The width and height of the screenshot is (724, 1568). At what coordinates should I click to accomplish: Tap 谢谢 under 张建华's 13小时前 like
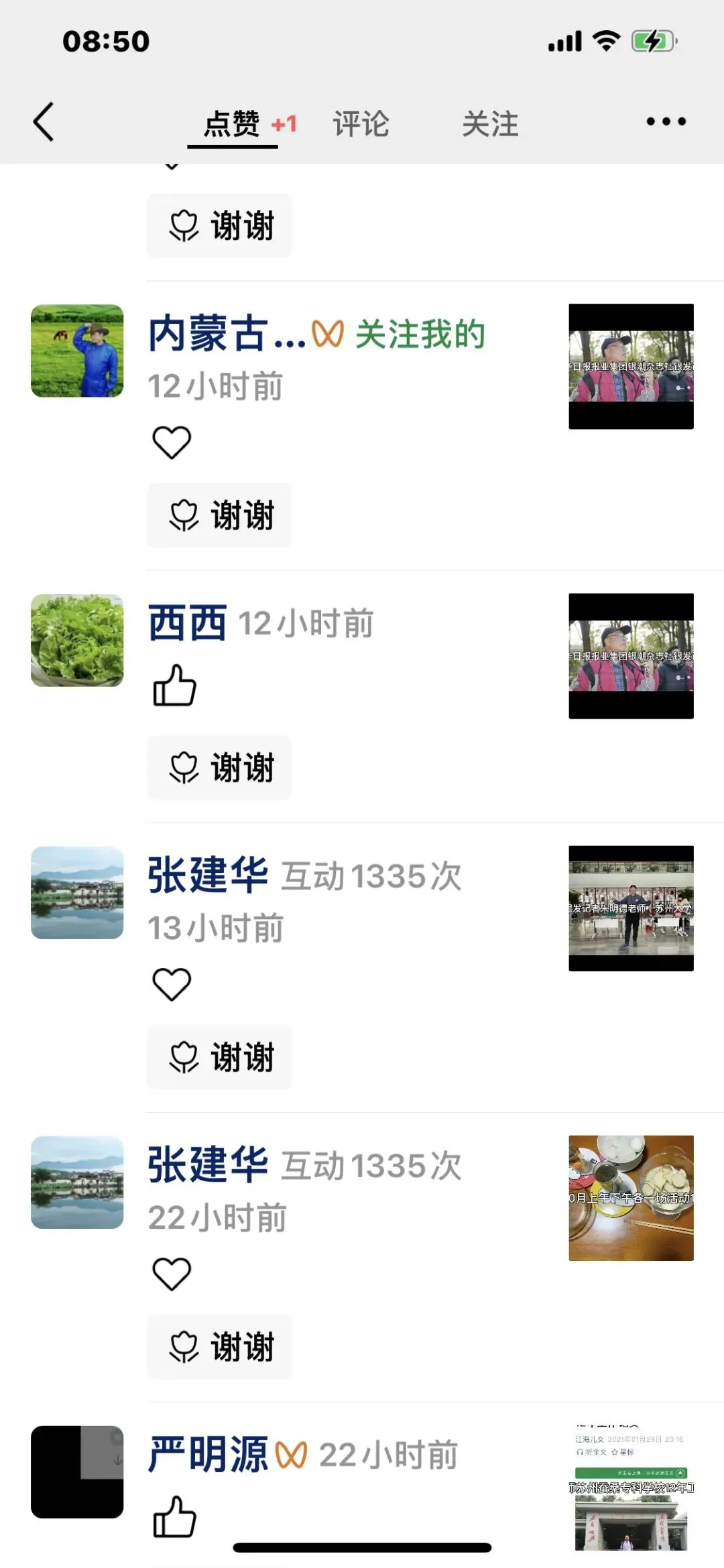219,1057
